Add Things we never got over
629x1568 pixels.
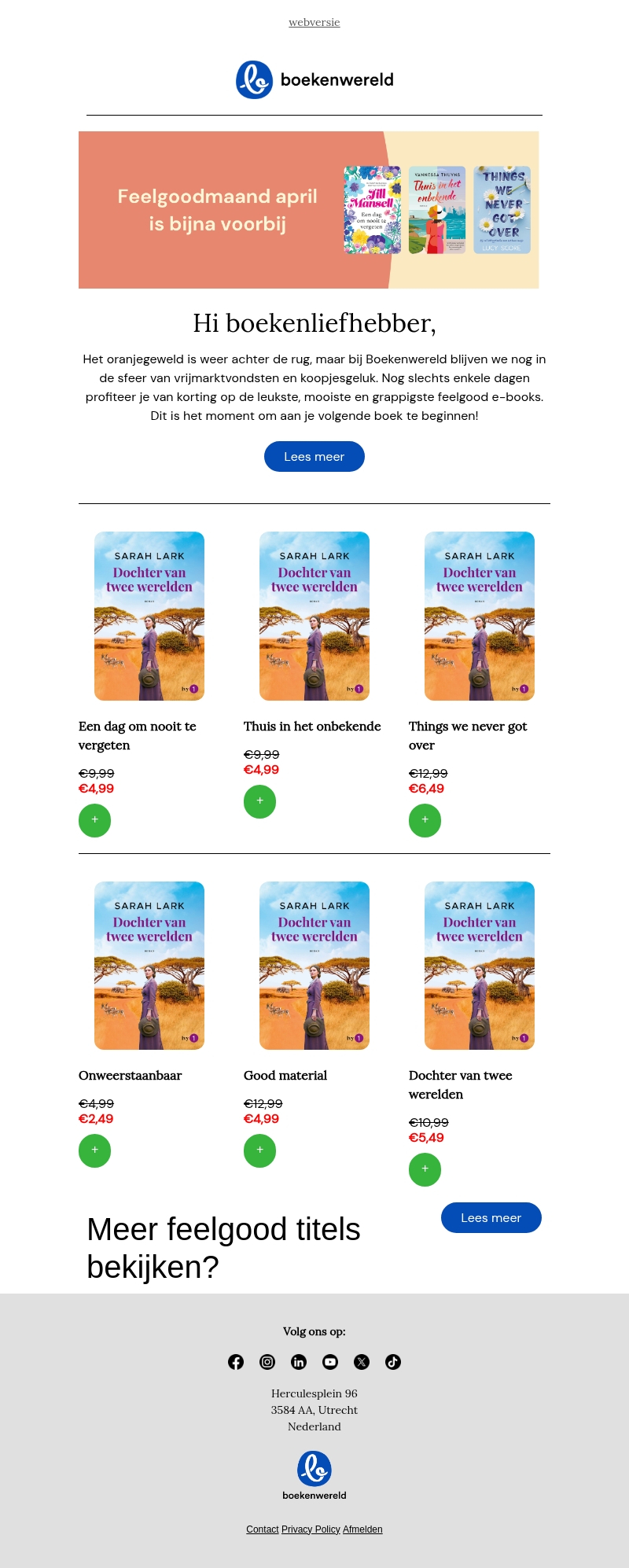click(x=425, y=821)
